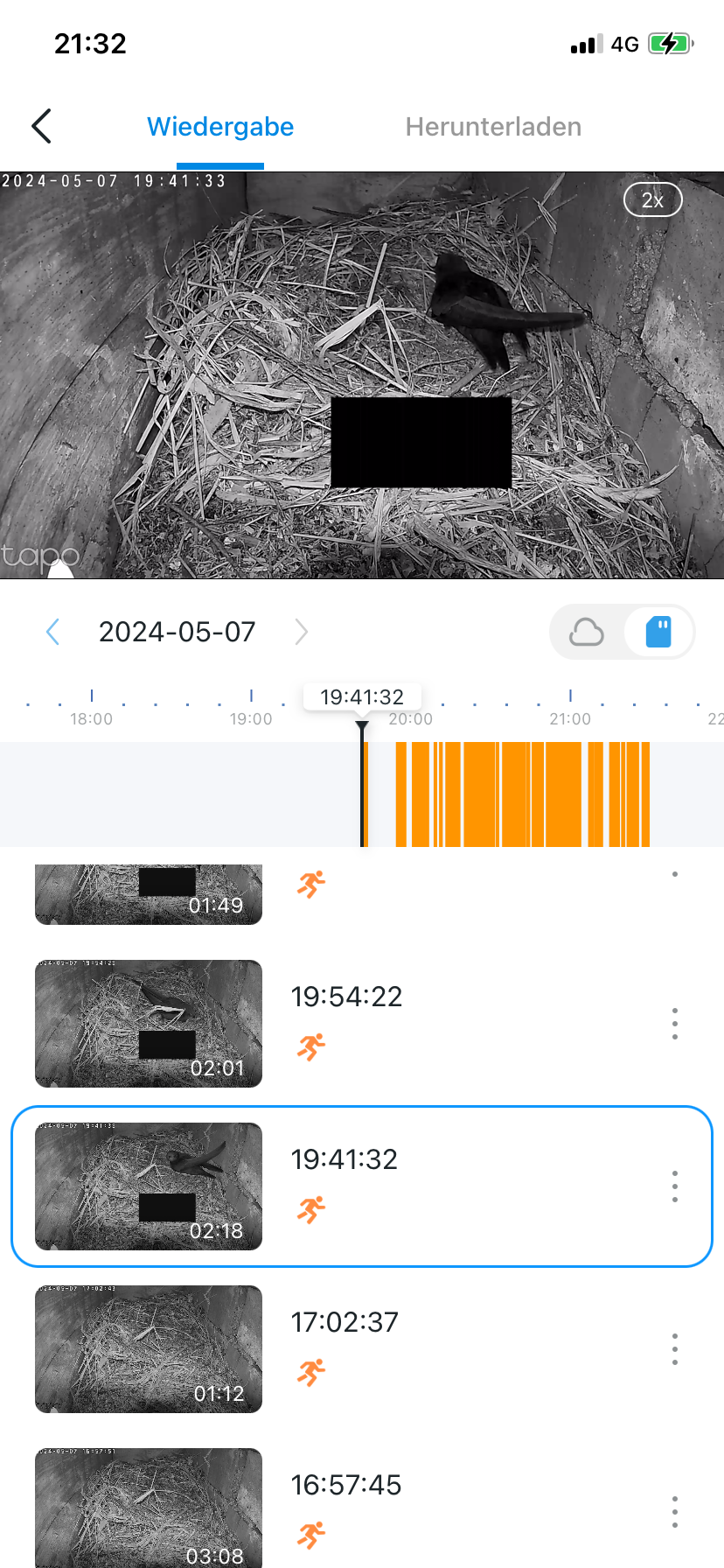Play the 16:57:45 recording
The width and height of the screenshot is (724, 1568).
pyautogui.click(x=149, y=1508)
